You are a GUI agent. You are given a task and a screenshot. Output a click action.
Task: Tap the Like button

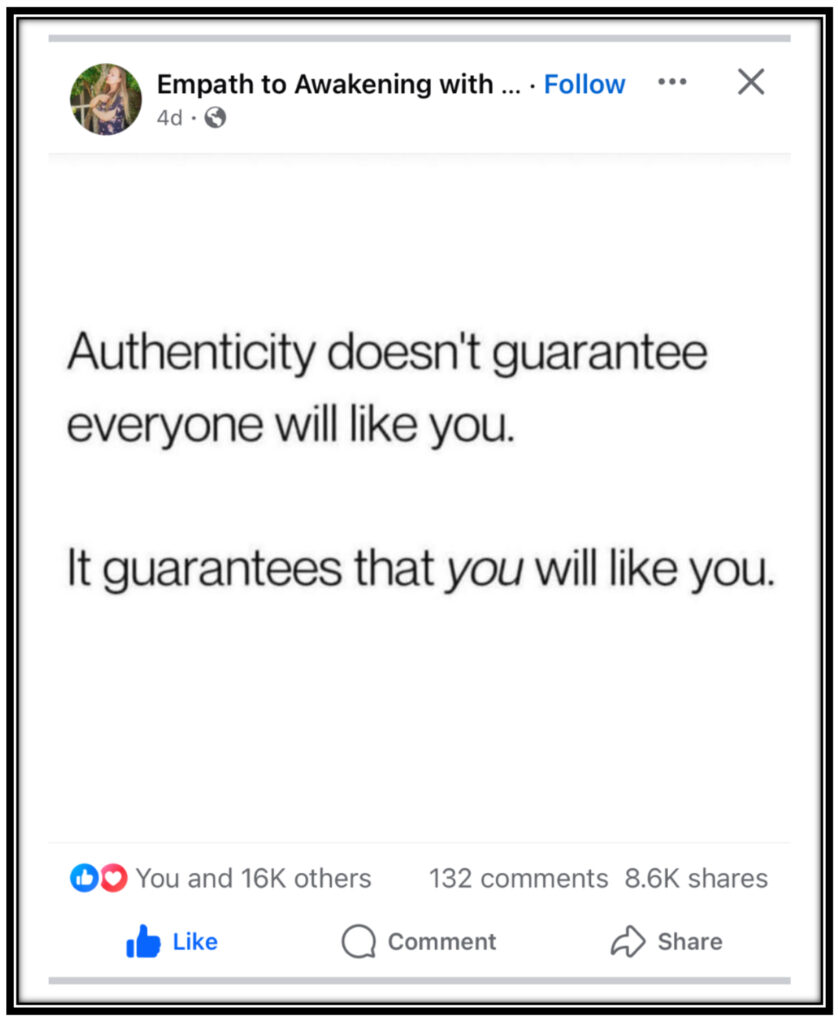click(x=172, y=941)
